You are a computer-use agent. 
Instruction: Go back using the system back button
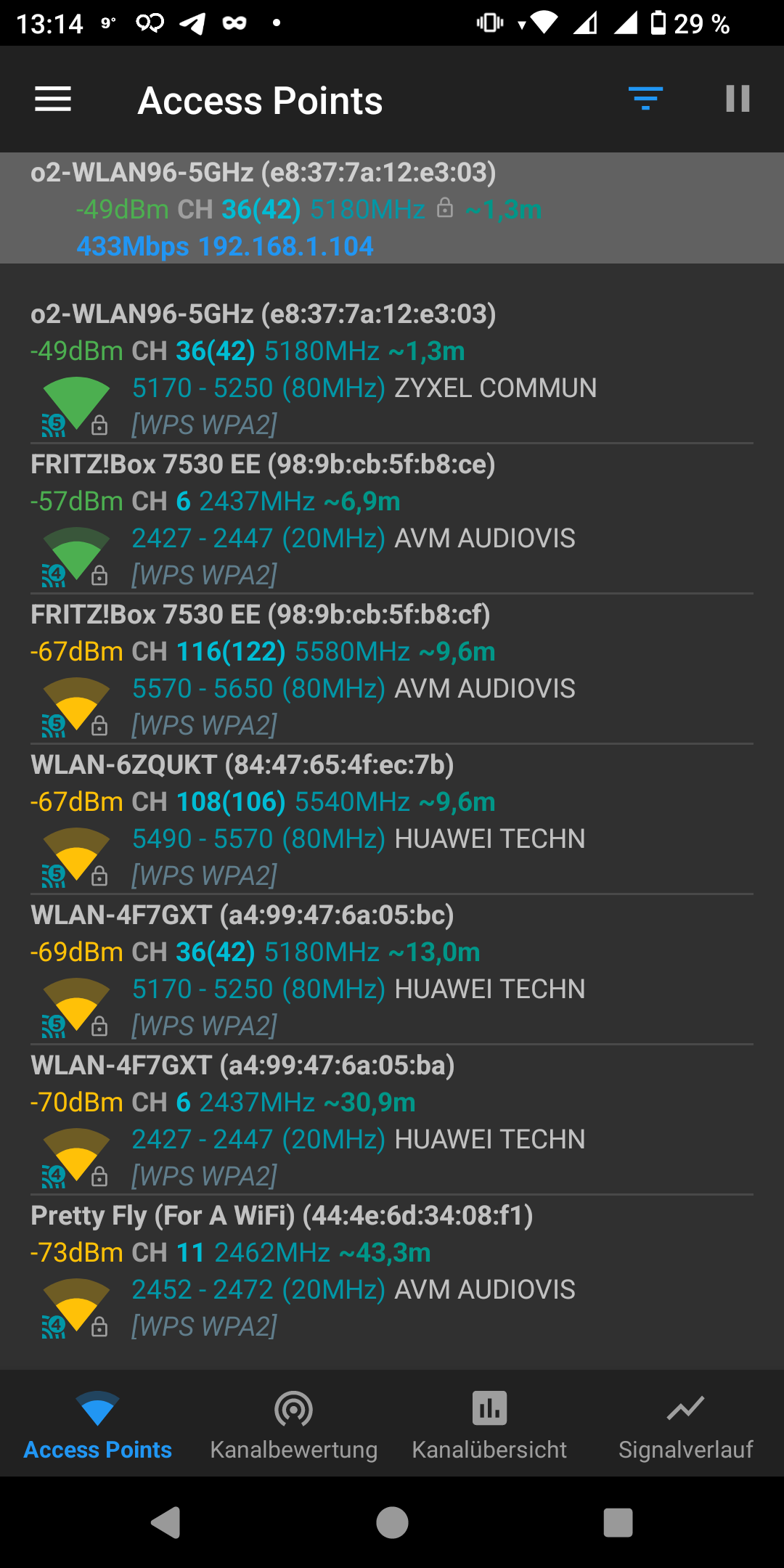pyautogui.click(x=166, y=1522)
